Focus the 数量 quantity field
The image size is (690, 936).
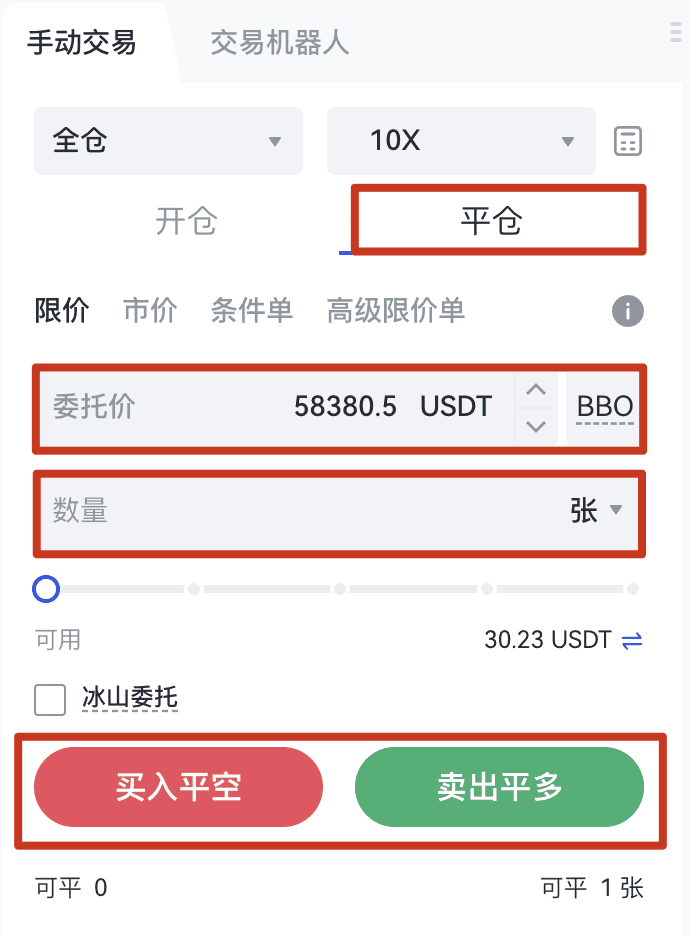pos(290,511)
